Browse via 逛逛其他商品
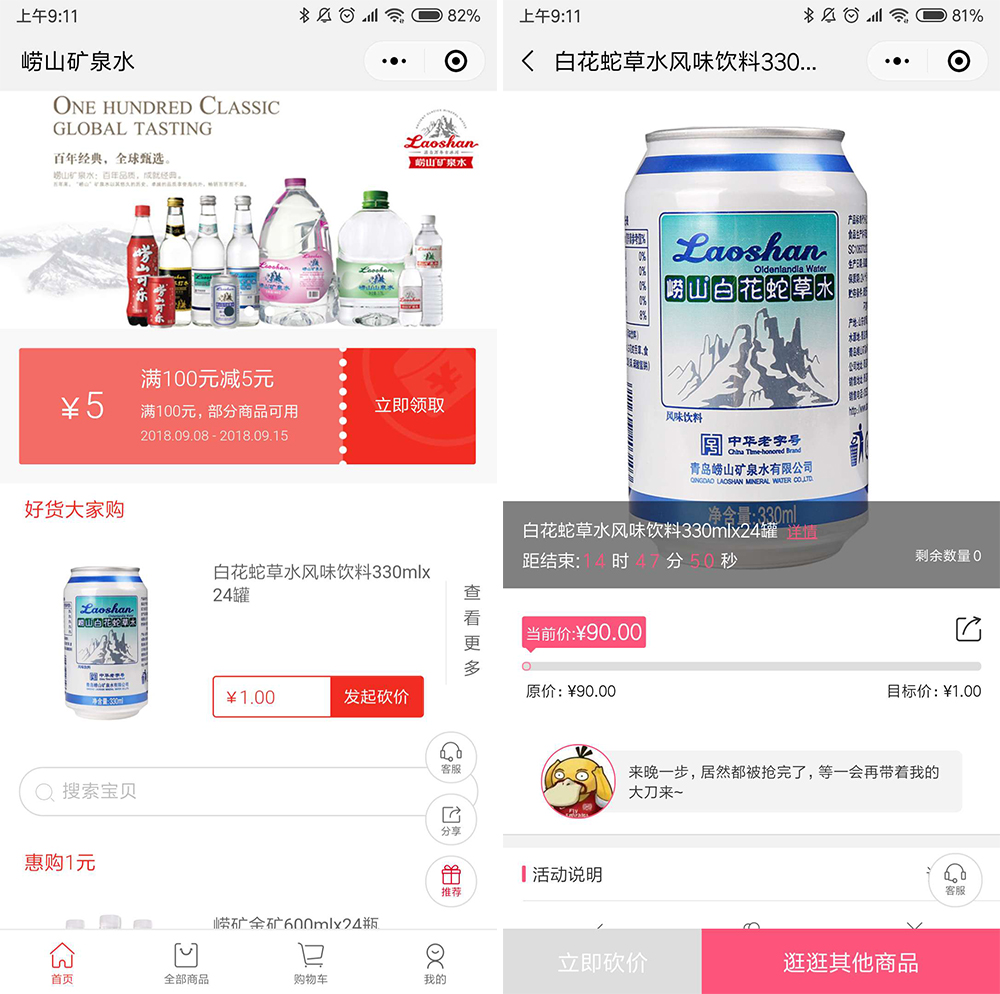Image resolution: width=1000 pixels, height=994 pixels. pyautogui.click(x=850, y=962)
